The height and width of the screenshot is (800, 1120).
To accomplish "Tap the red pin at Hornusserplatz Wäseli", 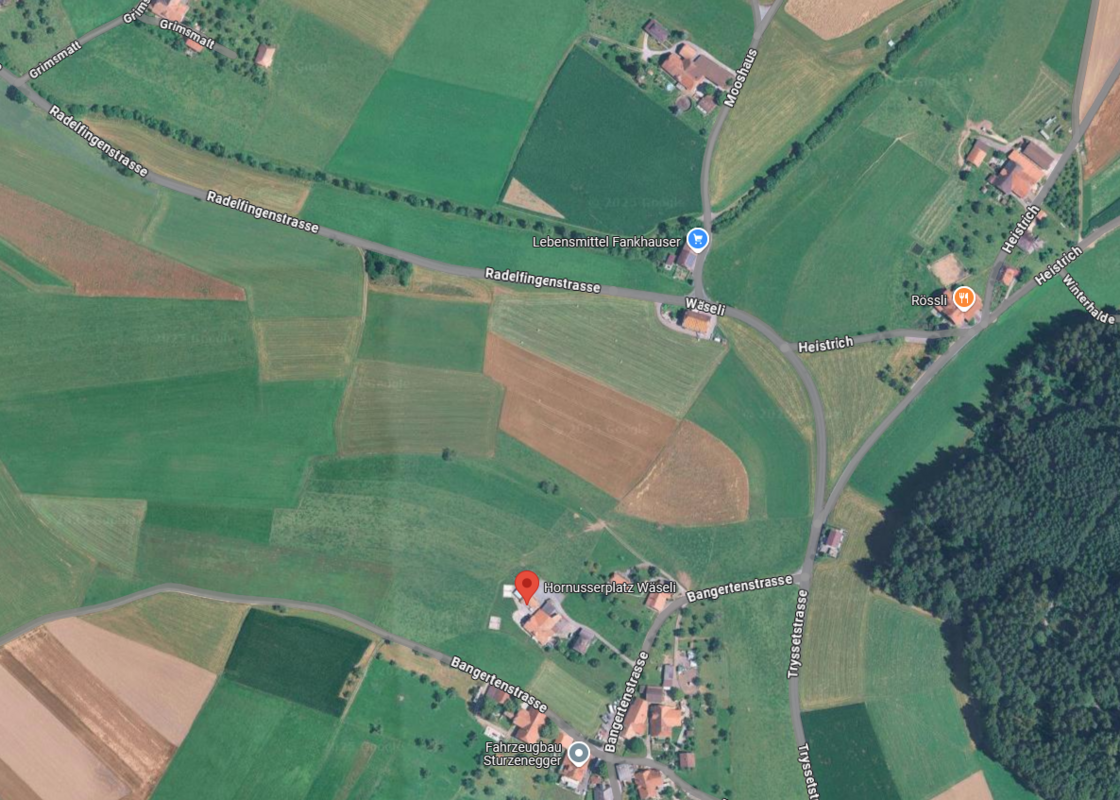I will point(527,585).
